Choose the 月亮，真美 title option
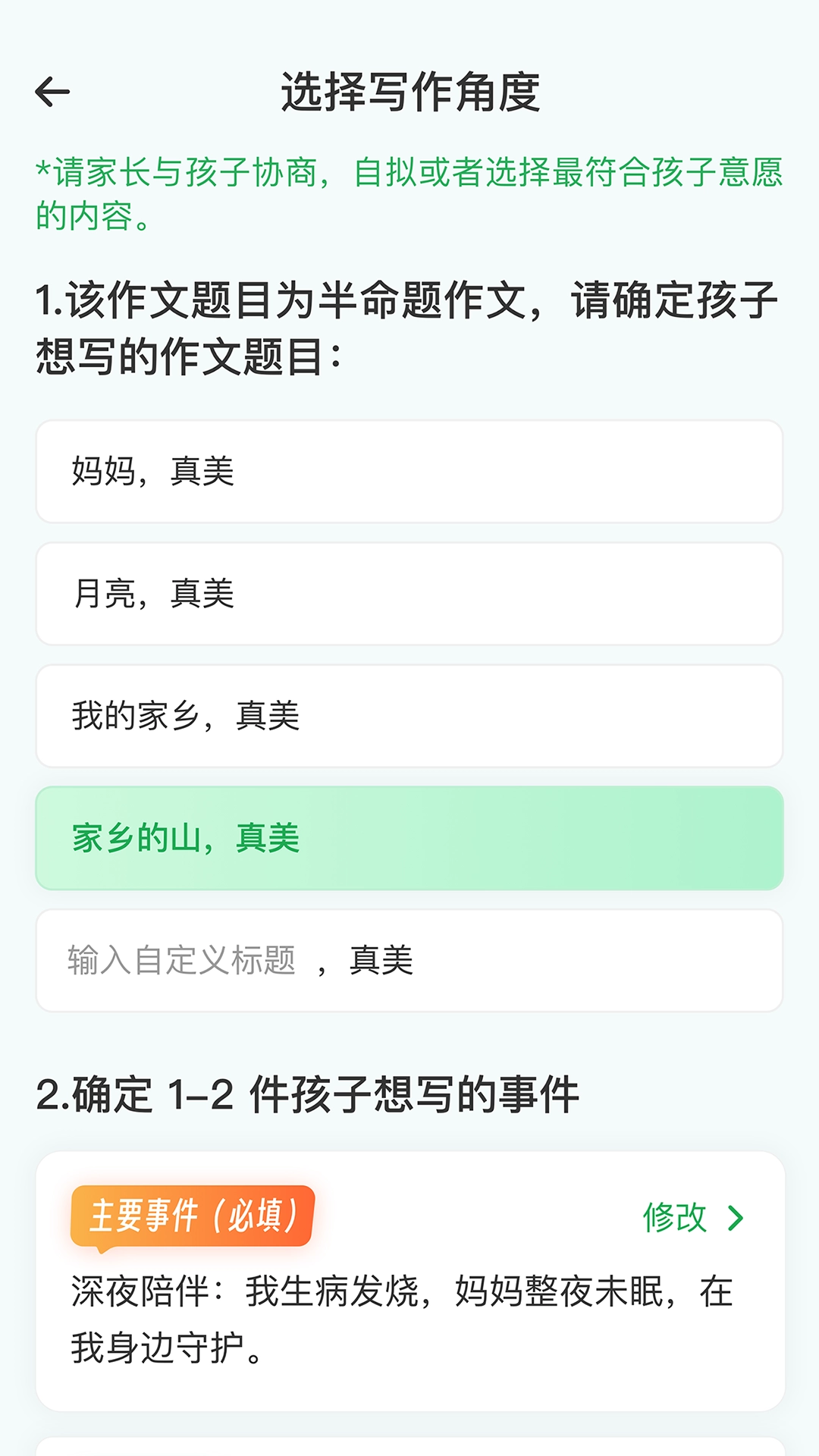 coord(409,594)
